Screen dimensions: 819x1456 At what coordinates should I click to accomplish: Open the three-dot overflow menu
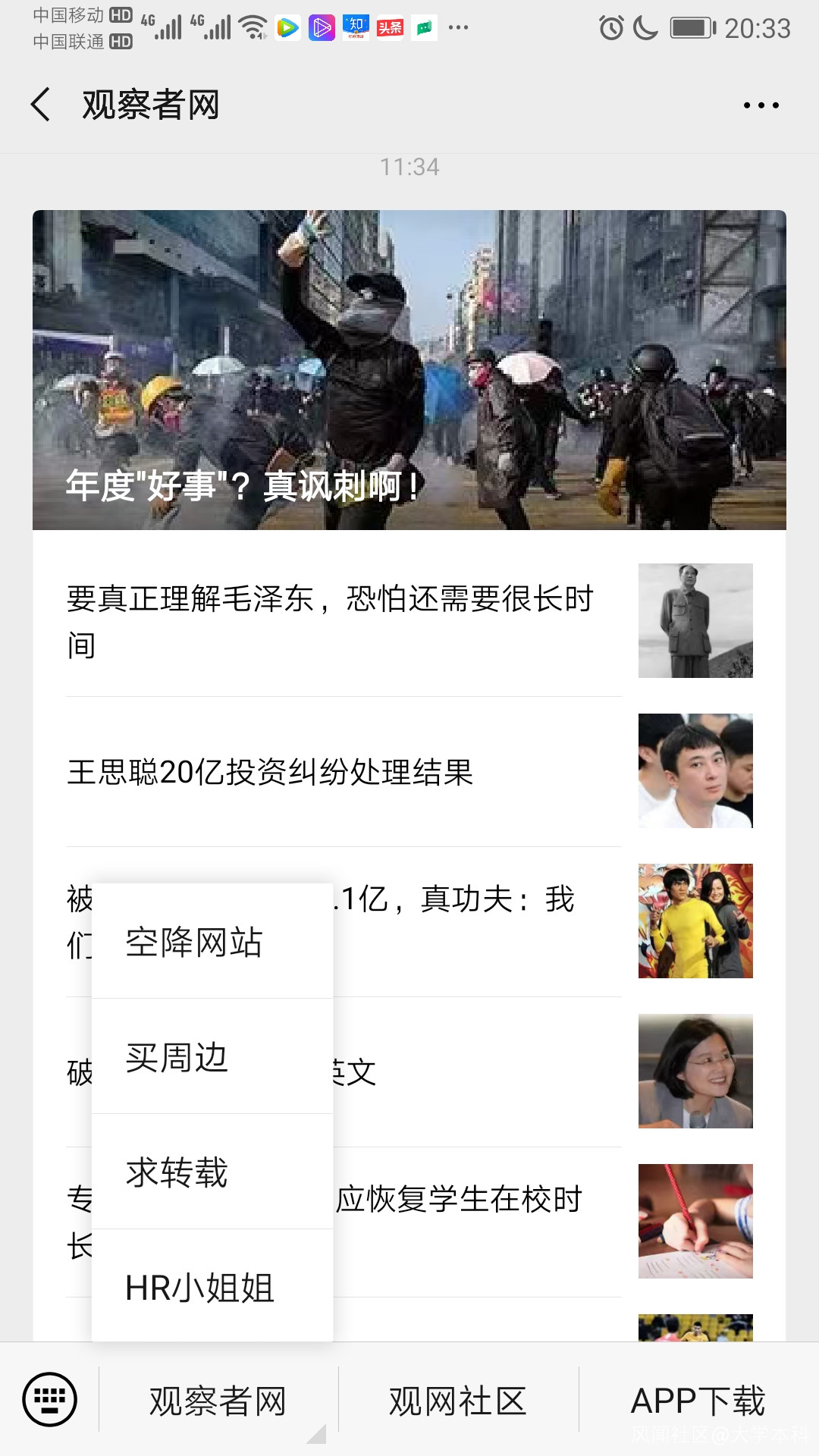(x=761, y=105)
